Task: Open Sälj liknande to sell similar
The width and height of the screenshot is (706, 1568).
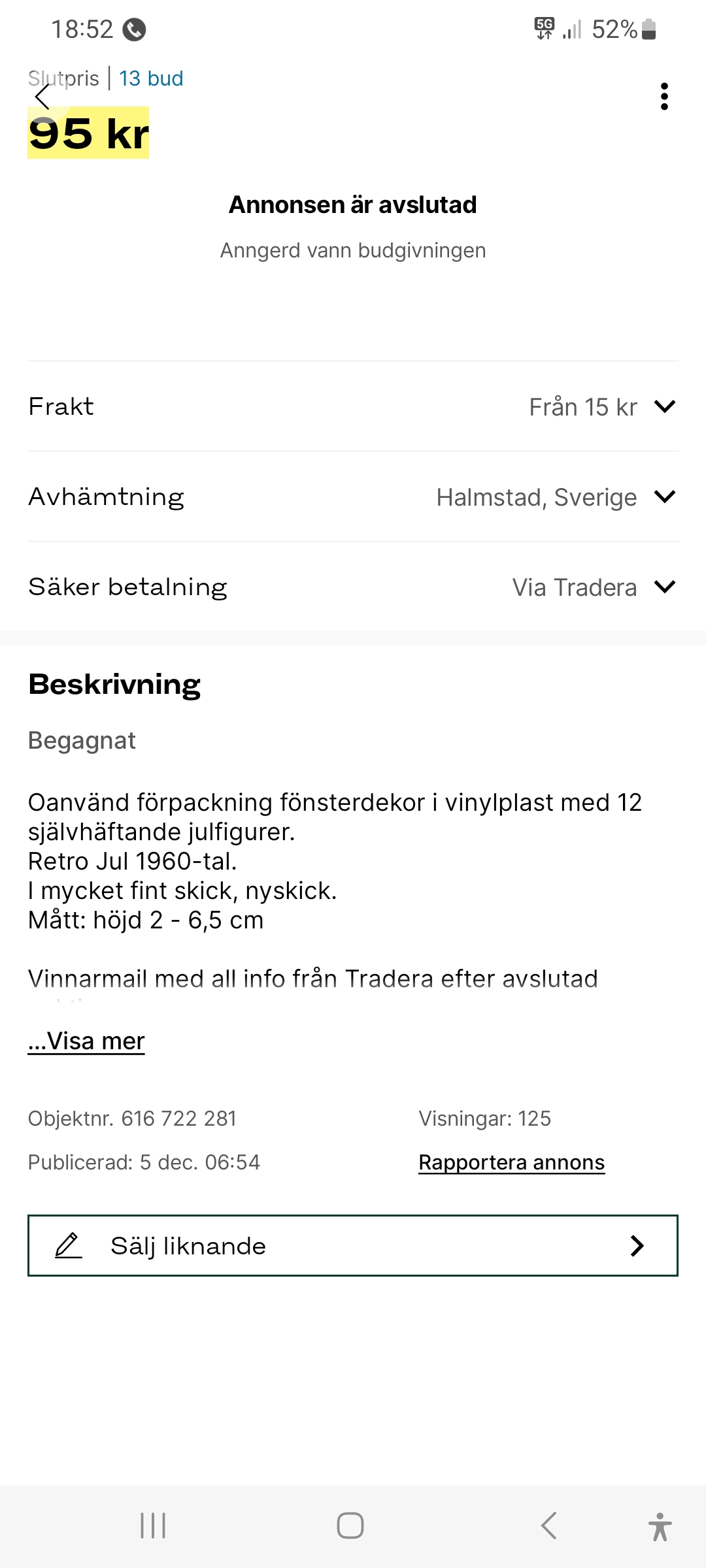Action: [x=353, y=1245]
